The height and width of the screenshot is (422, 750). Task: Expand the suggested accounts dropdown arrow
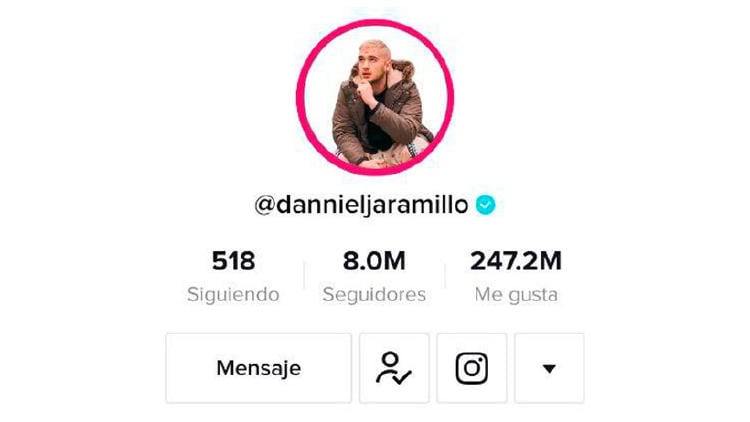coord(548,368)
